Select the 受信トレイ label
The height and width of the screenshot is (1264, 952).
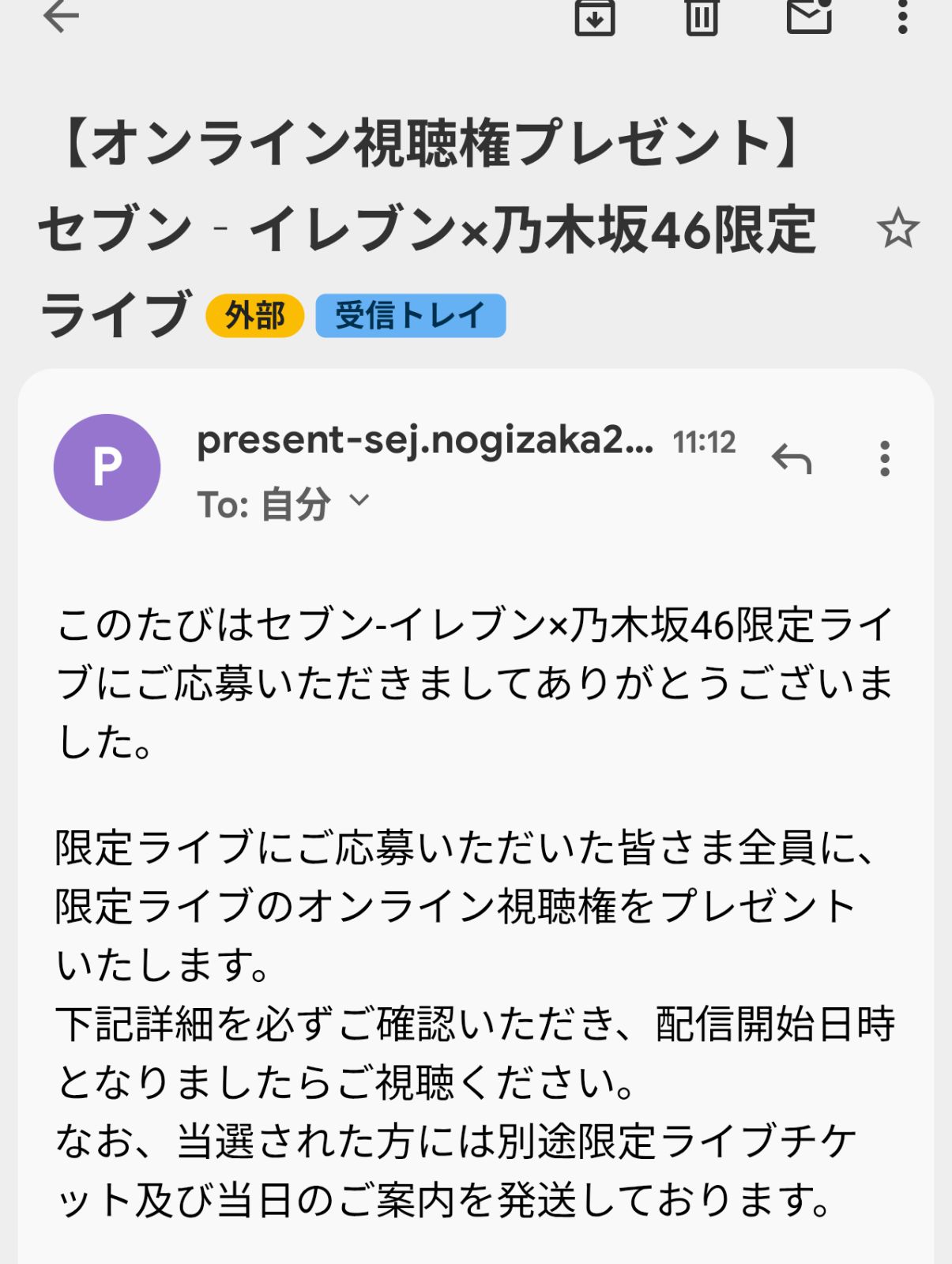(x=409, y=314)
